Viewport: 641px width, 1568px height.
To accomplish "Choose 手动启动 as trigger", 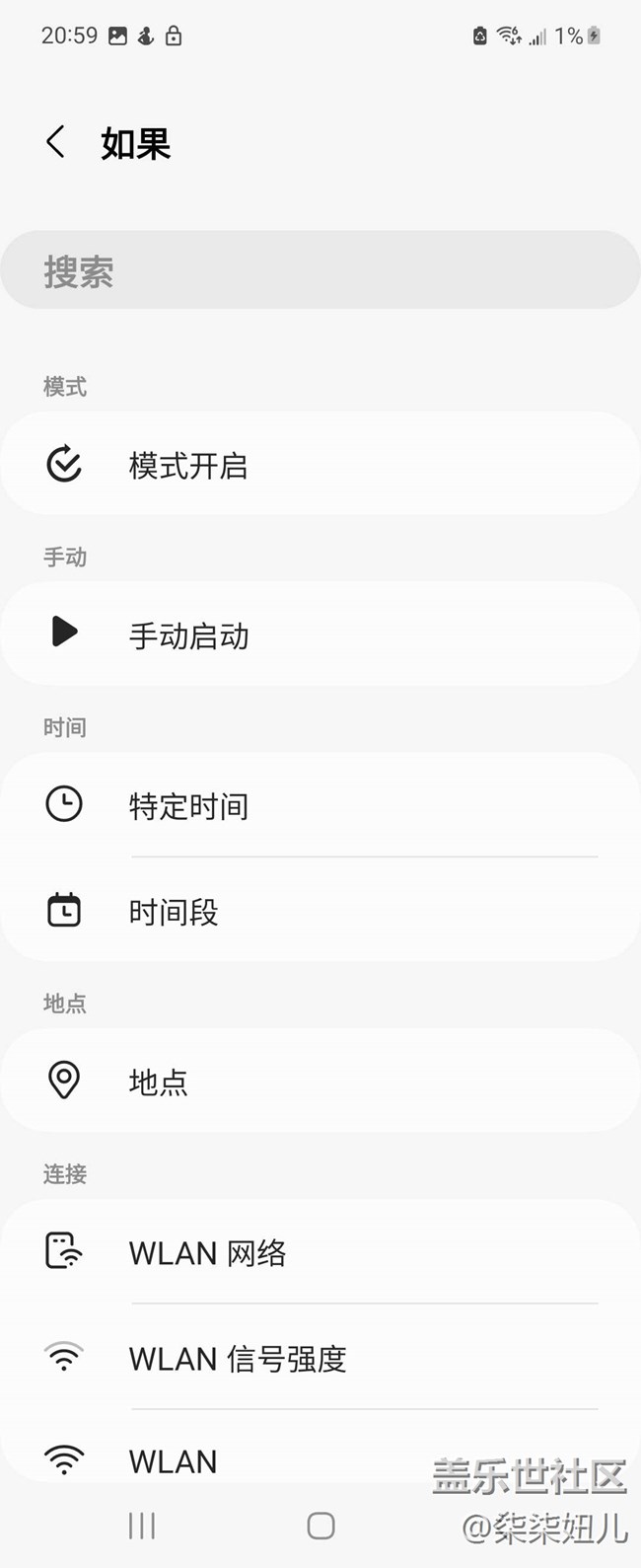I will tap(320, 635).
